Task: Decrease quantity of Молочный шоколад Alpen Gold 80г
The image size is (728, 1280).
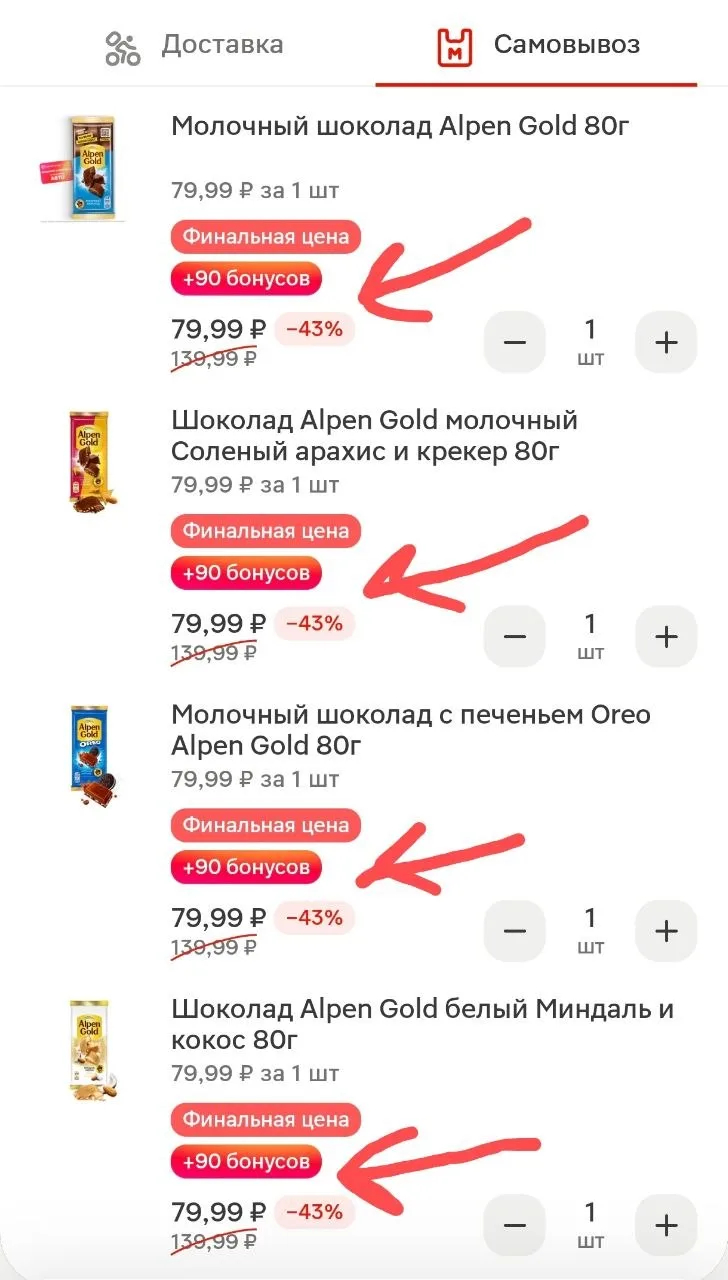Action: click(x=514, y=343)
